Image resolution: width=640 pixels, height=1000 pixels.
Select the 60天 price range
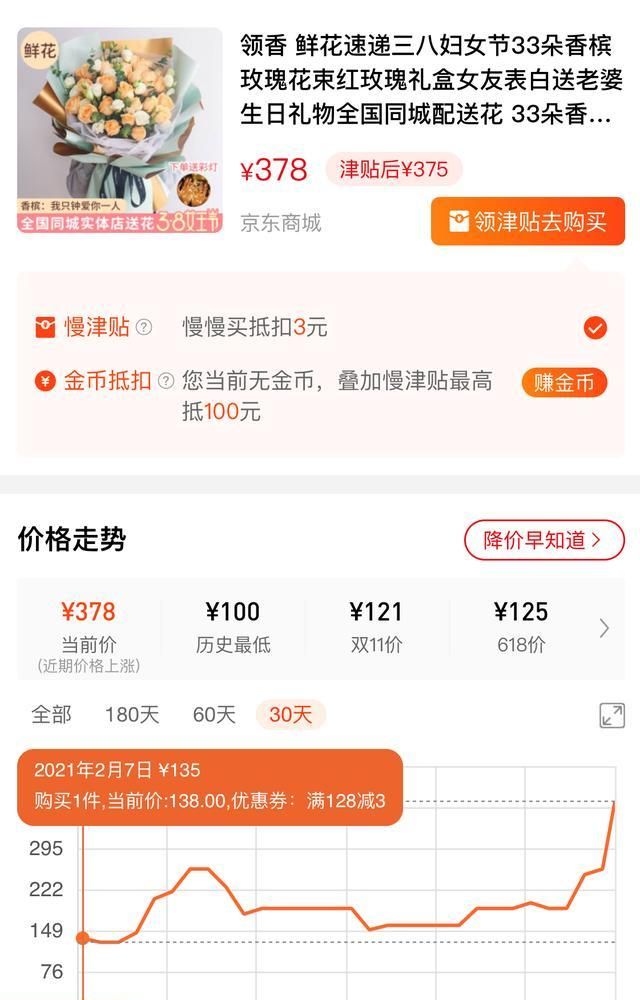click(214, 714)
